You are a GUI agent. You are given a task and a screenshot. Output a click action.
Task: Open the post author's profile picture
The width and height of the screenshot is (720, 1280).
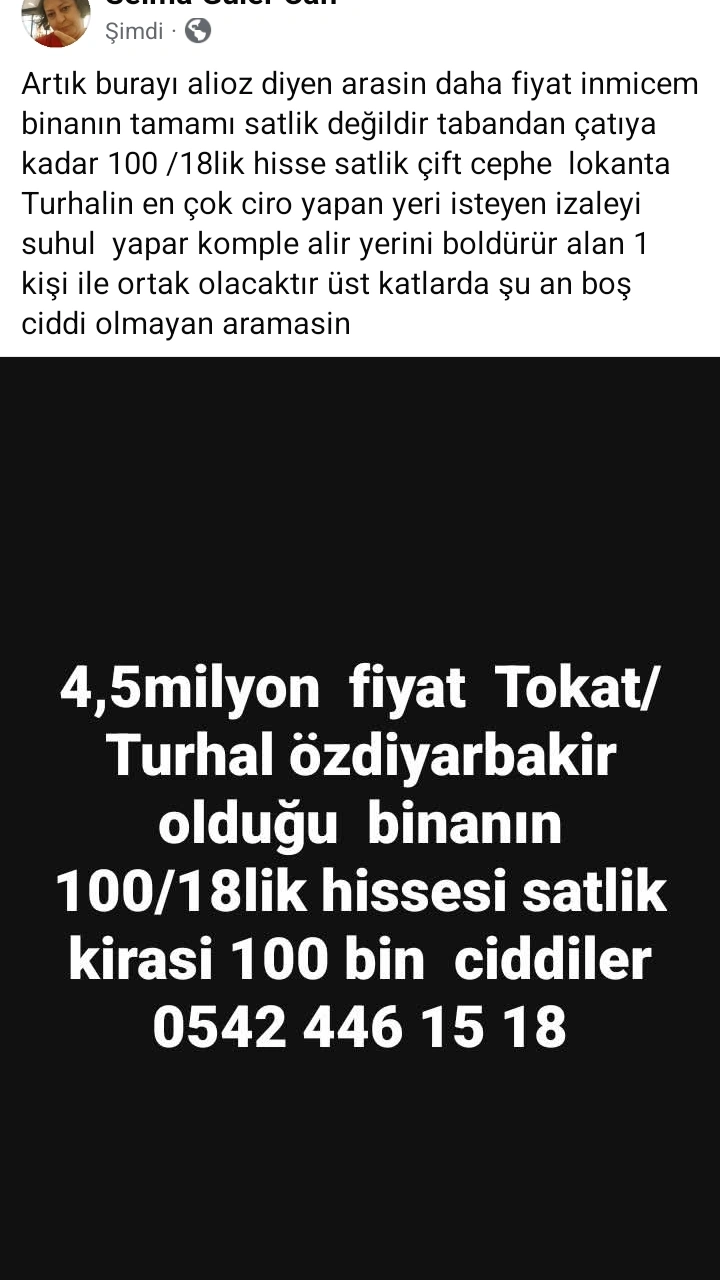click(55, 18)
